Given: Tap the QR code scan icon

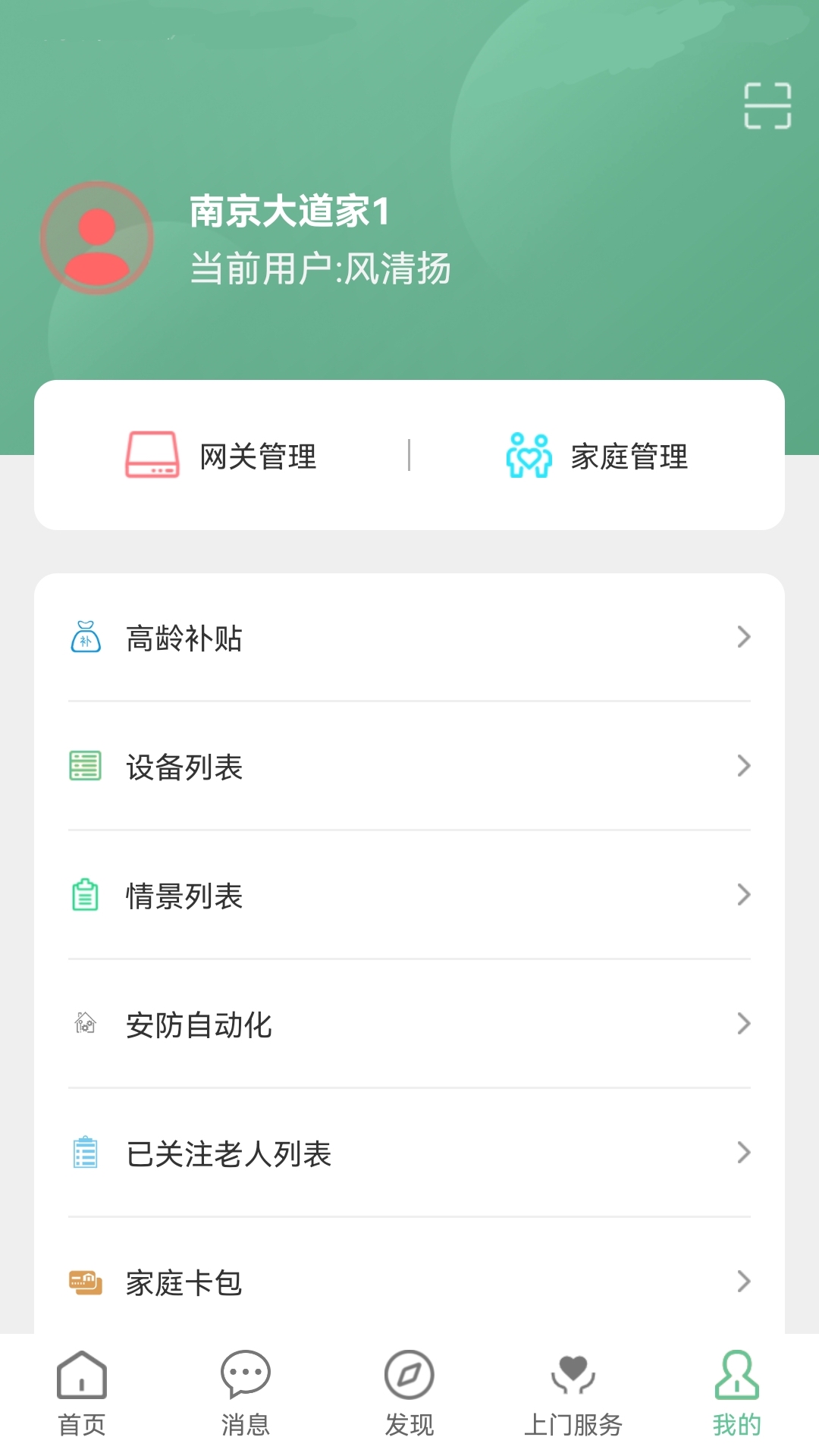Looking at the screenshot, I should (x=767, y=106).
